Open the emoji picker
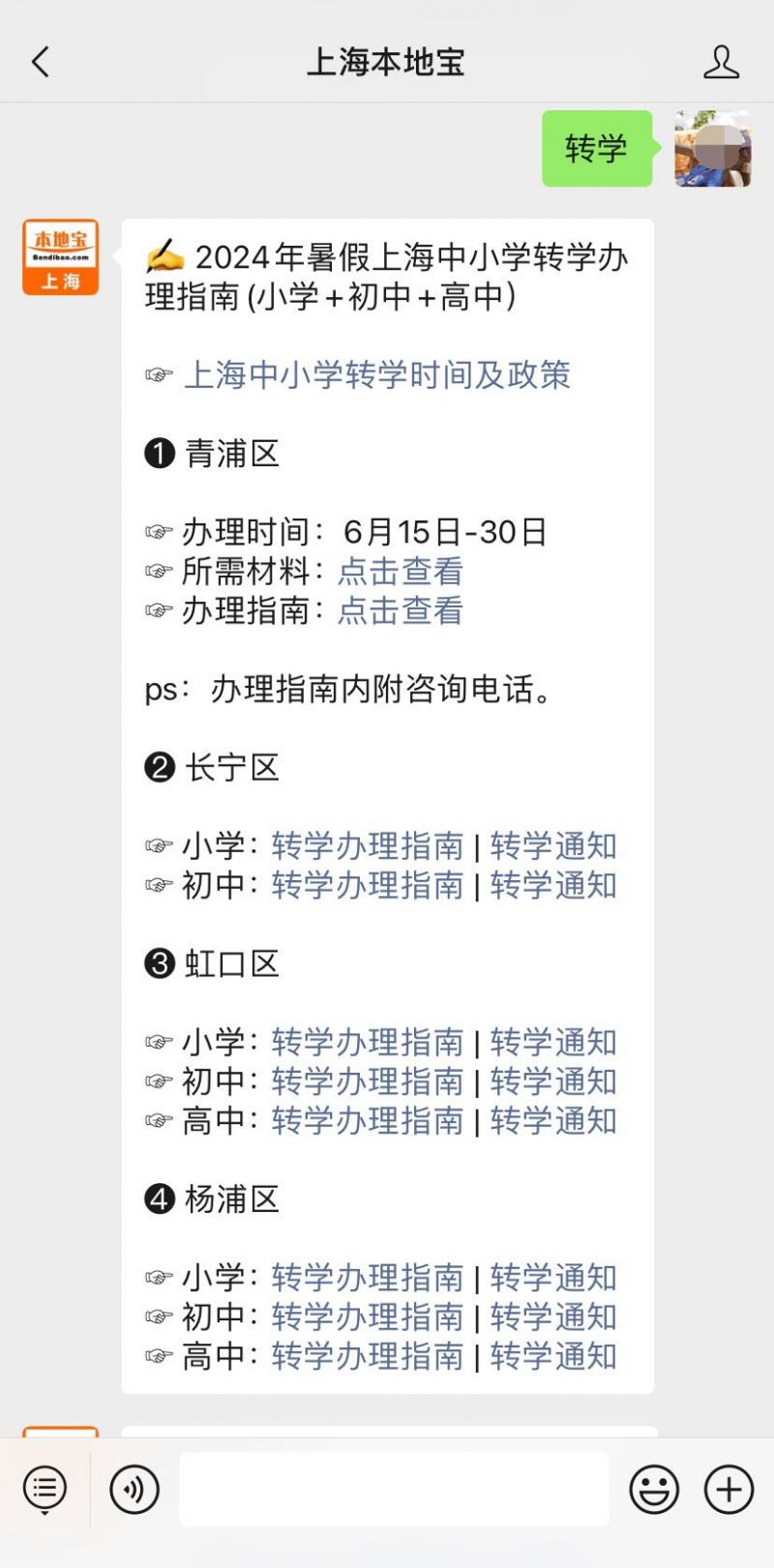Screen dimensions: 774x1568 [654, 1490]
